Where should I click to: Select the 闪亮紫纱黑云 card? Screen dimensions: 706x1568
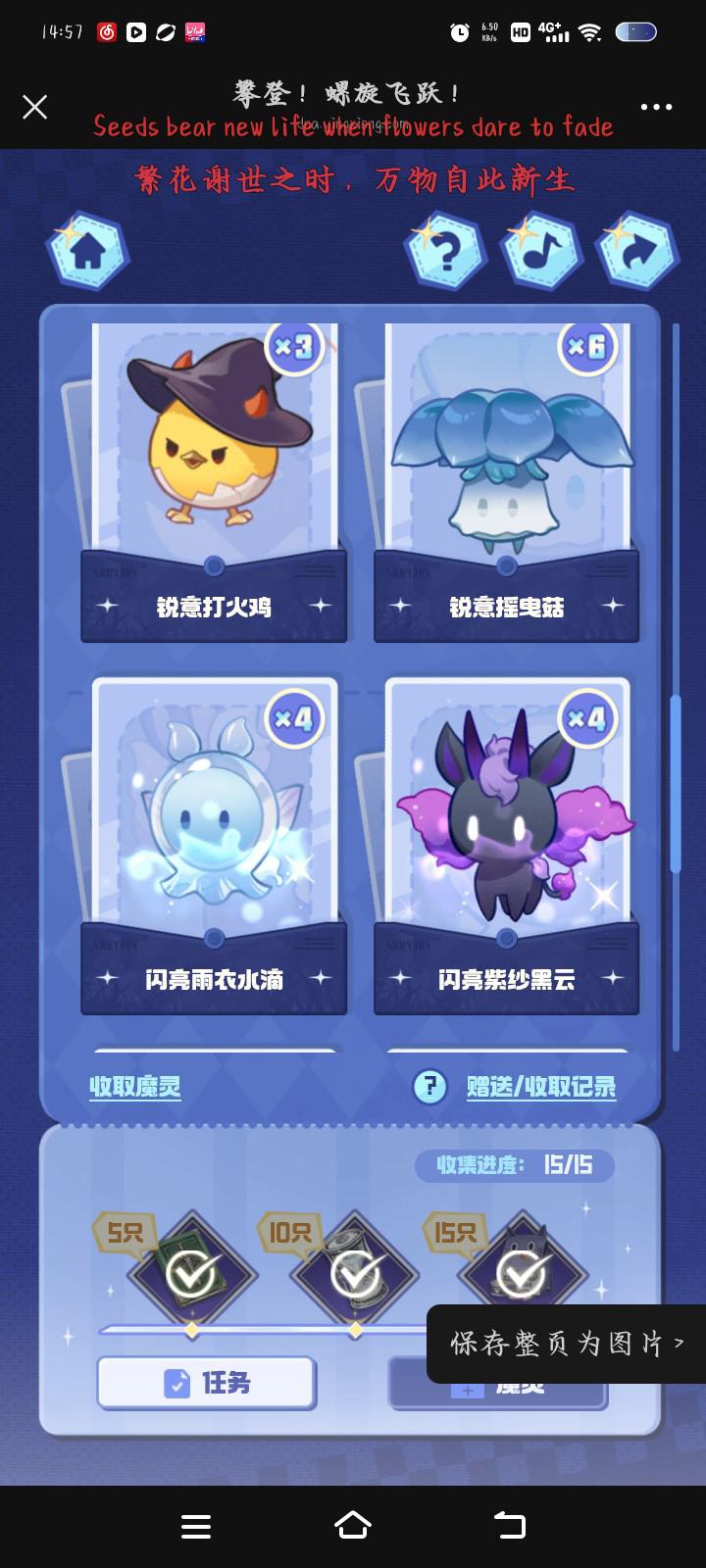(506, 843)
